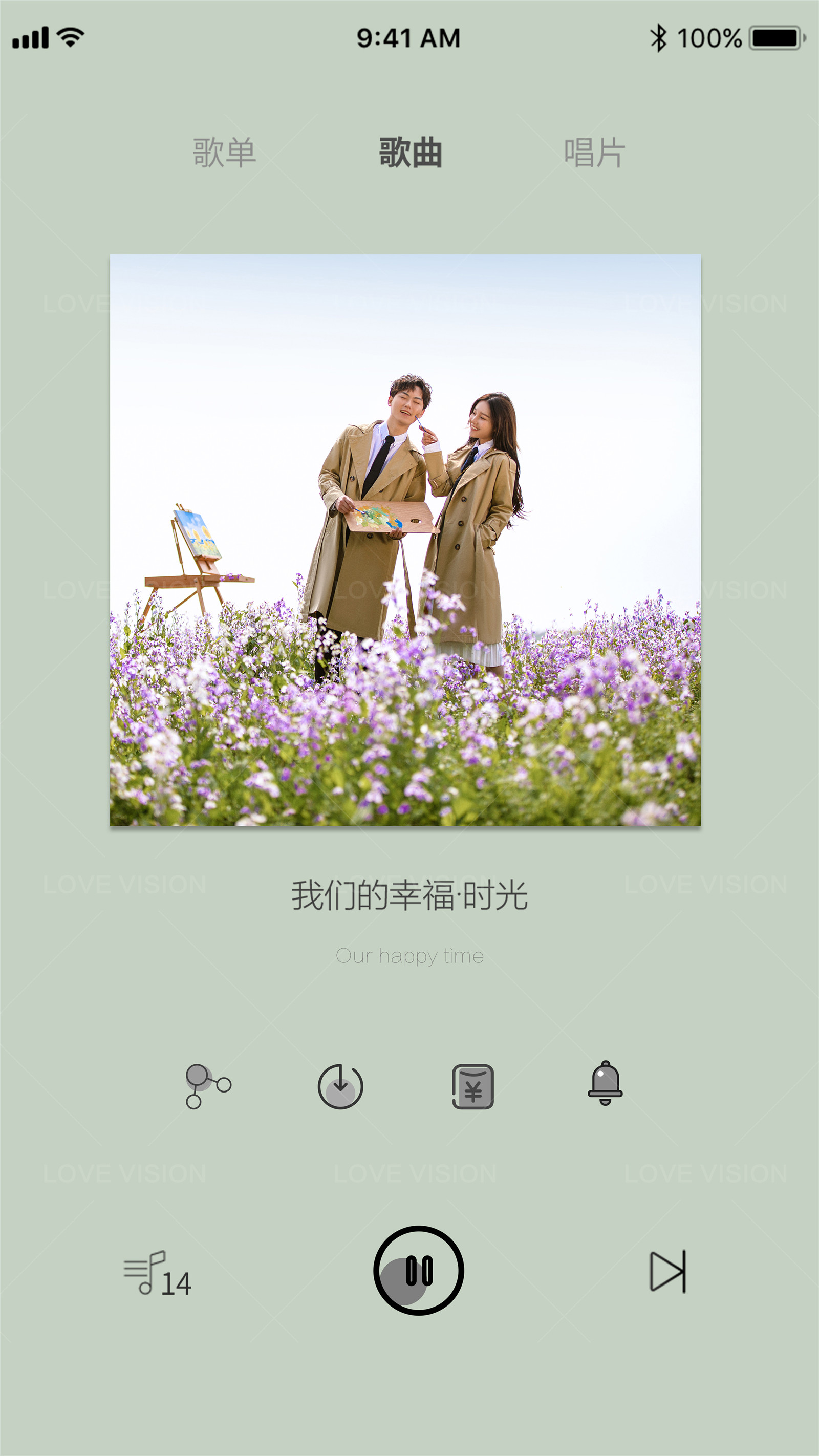Open the 唱片 tab

click(x=595, y=153)
